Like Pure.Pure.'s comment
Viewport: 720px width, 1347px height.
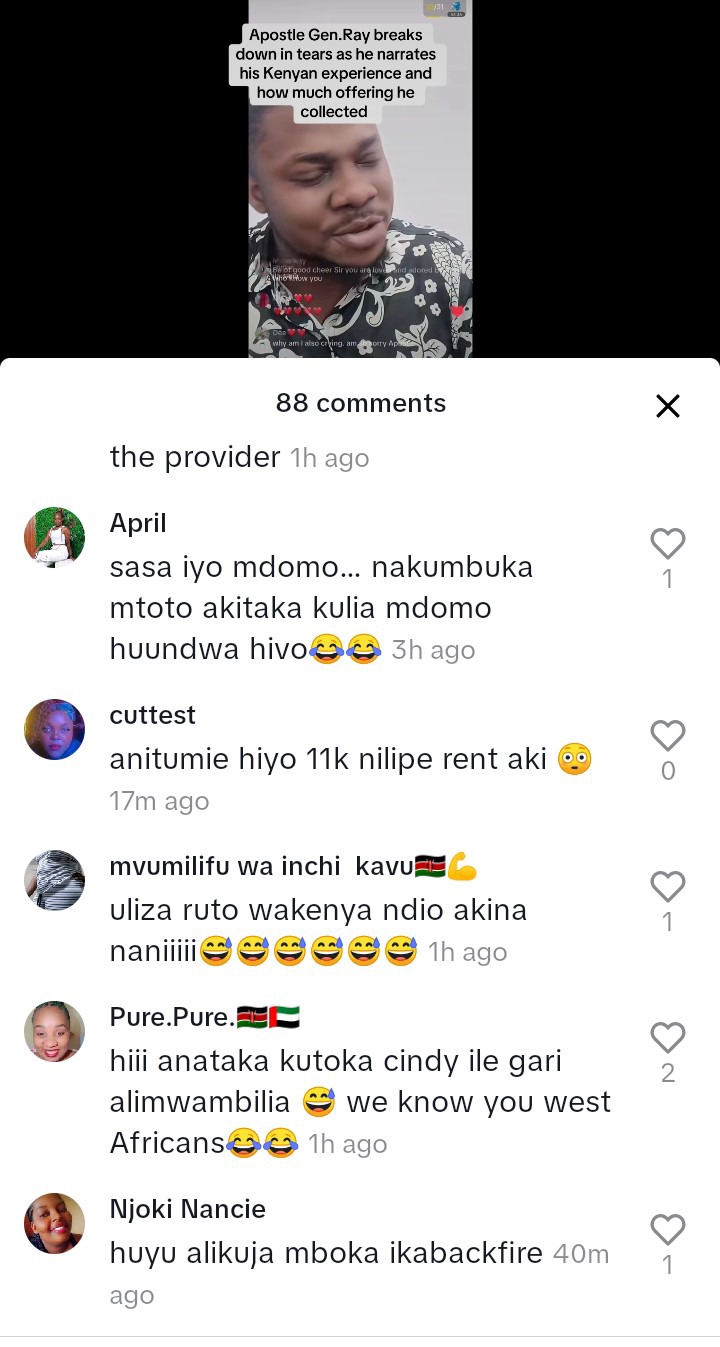click(667, 1038)
